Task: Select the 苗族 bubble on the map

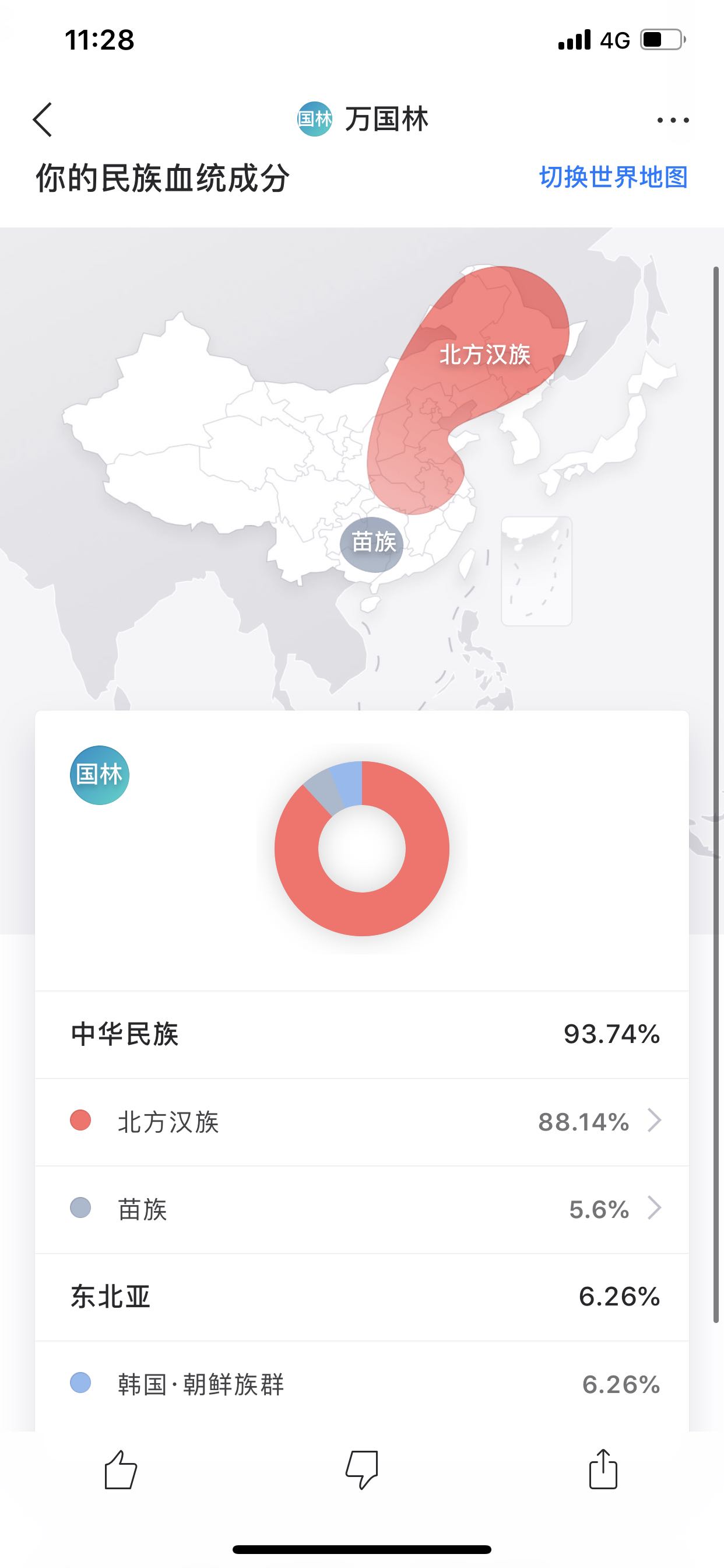Action: click(373, 543)
